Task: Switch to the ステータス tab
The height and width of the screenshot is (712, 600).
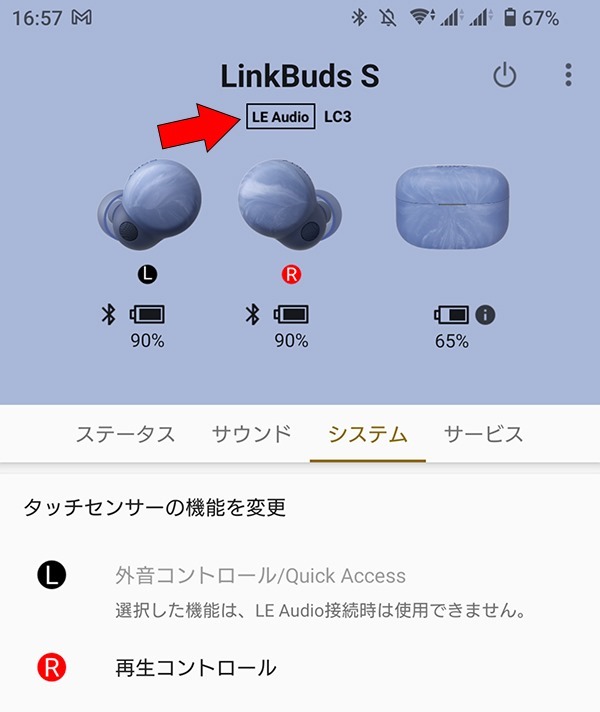Action: click(125, 434)
